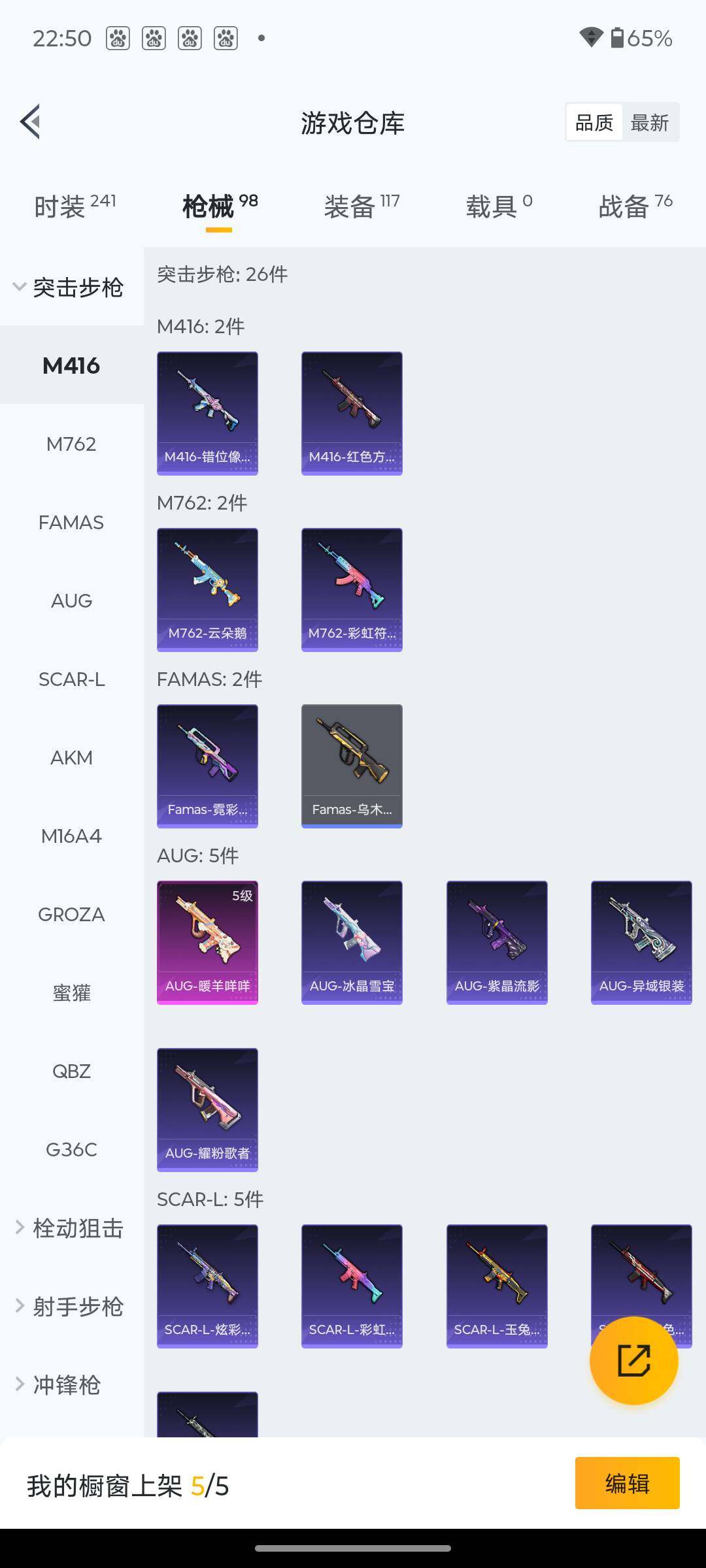
Task: Switch to the 装备 tab
Action: [x=361, y=206]
